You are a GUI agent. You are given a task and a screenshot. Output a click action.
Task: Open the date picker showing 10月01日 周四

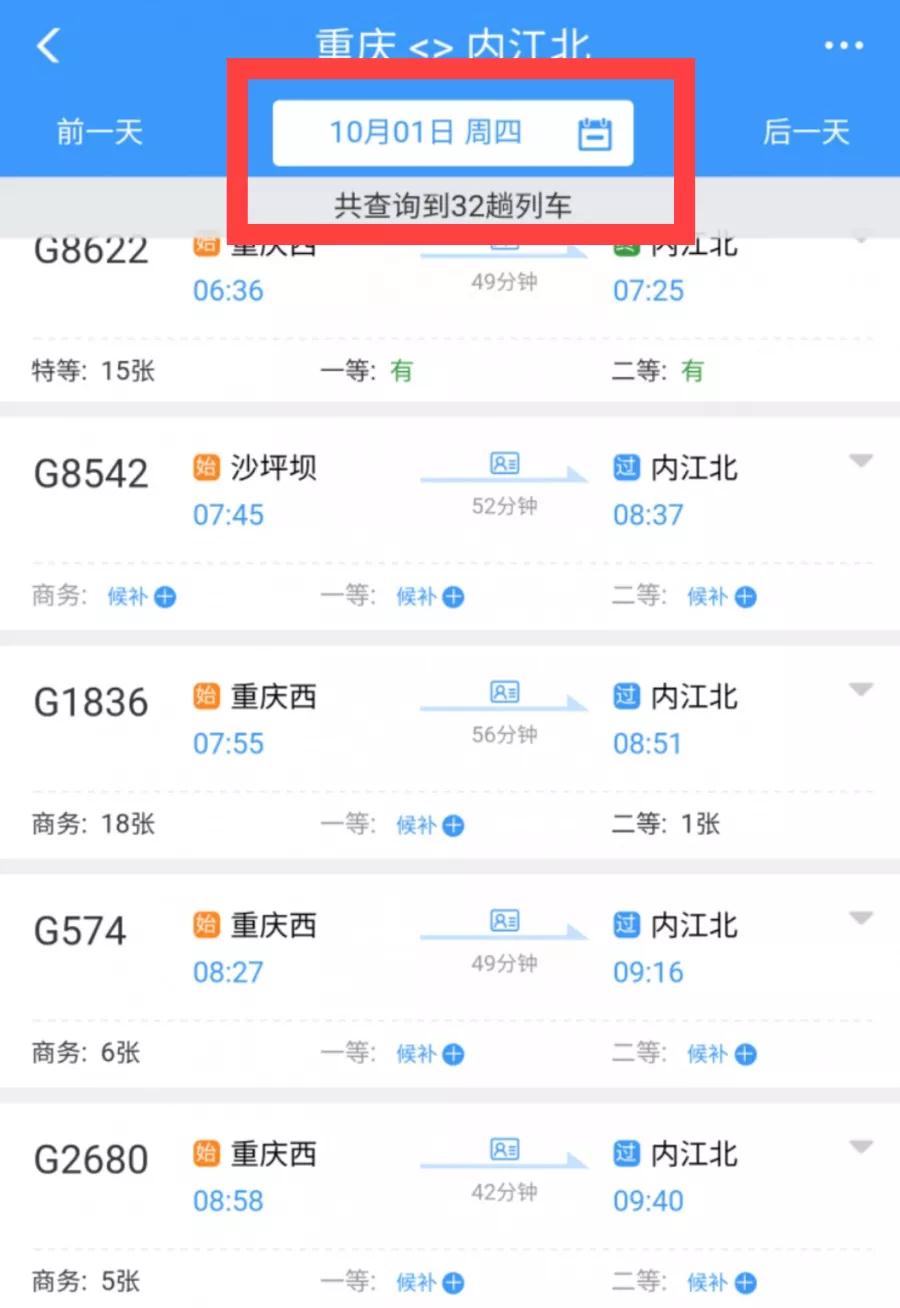pyautogui.click(x=452, y=132)
